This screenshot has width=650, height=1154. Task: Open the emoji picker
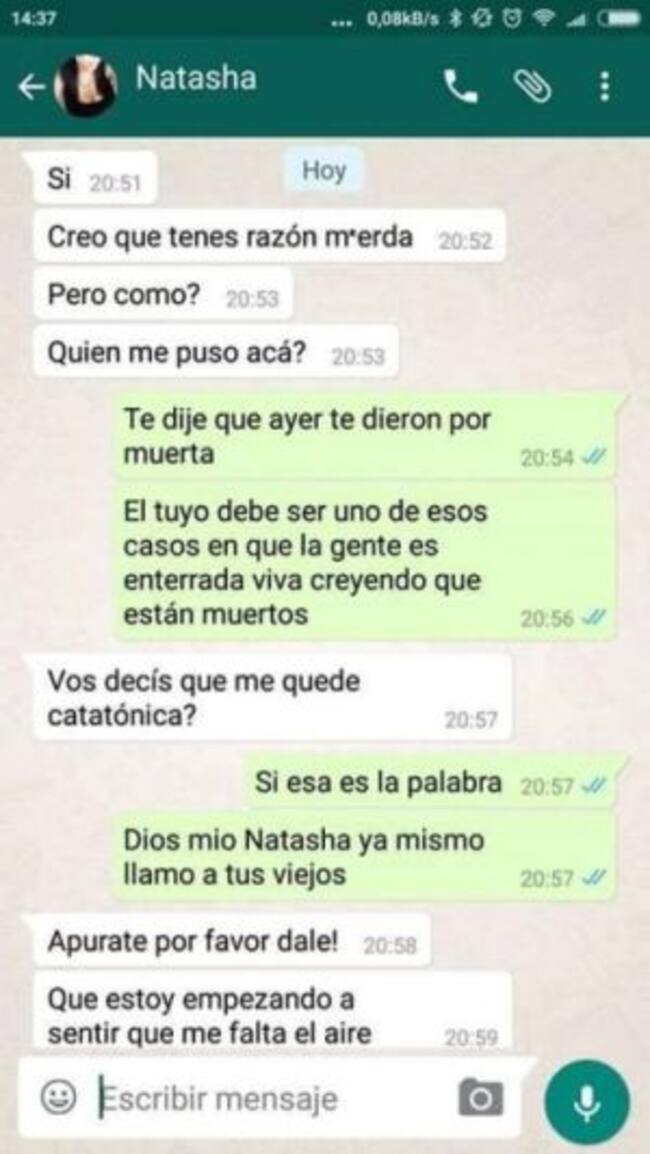(x=59, y=1098)
